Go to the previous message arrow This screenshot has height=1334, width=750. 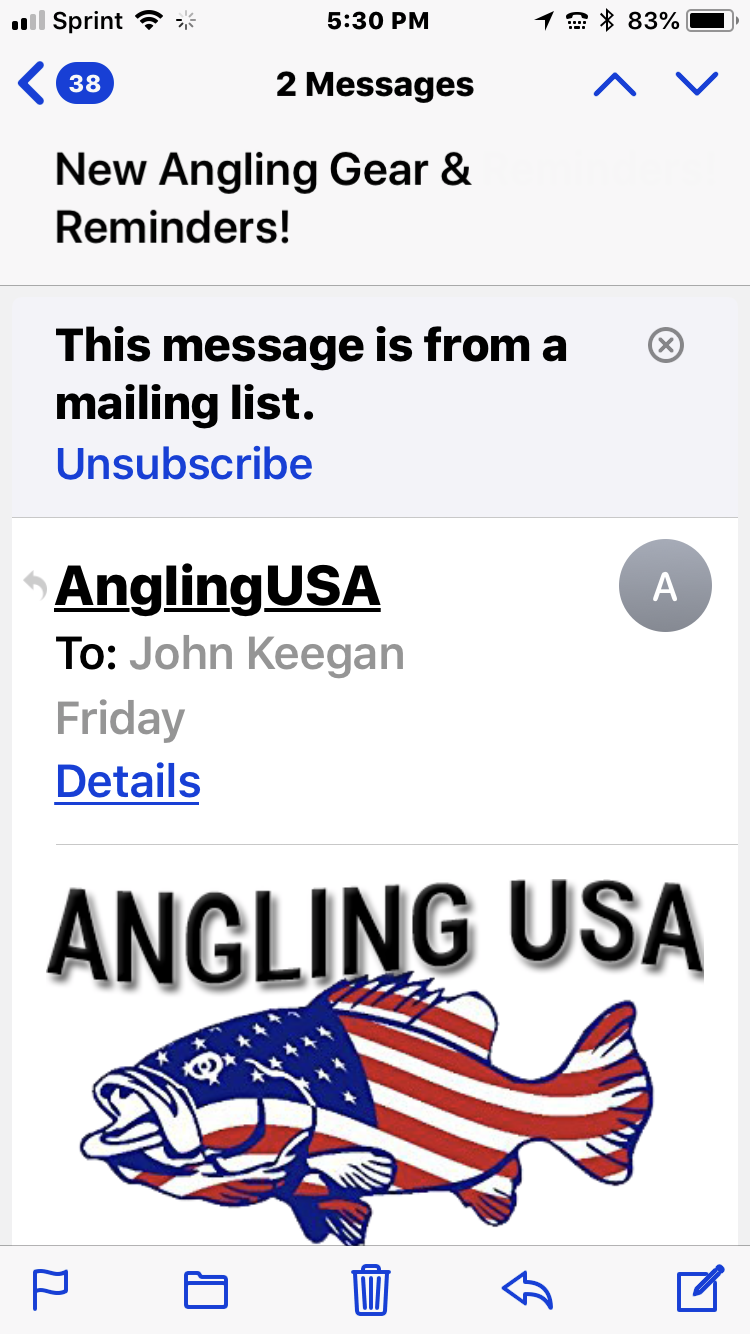[x=614, y=85]
